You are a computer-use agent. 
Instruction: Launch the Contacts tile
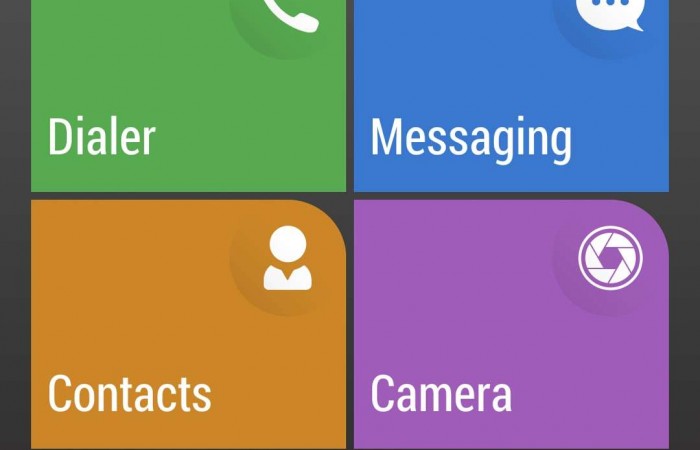[x=188, y=325]
